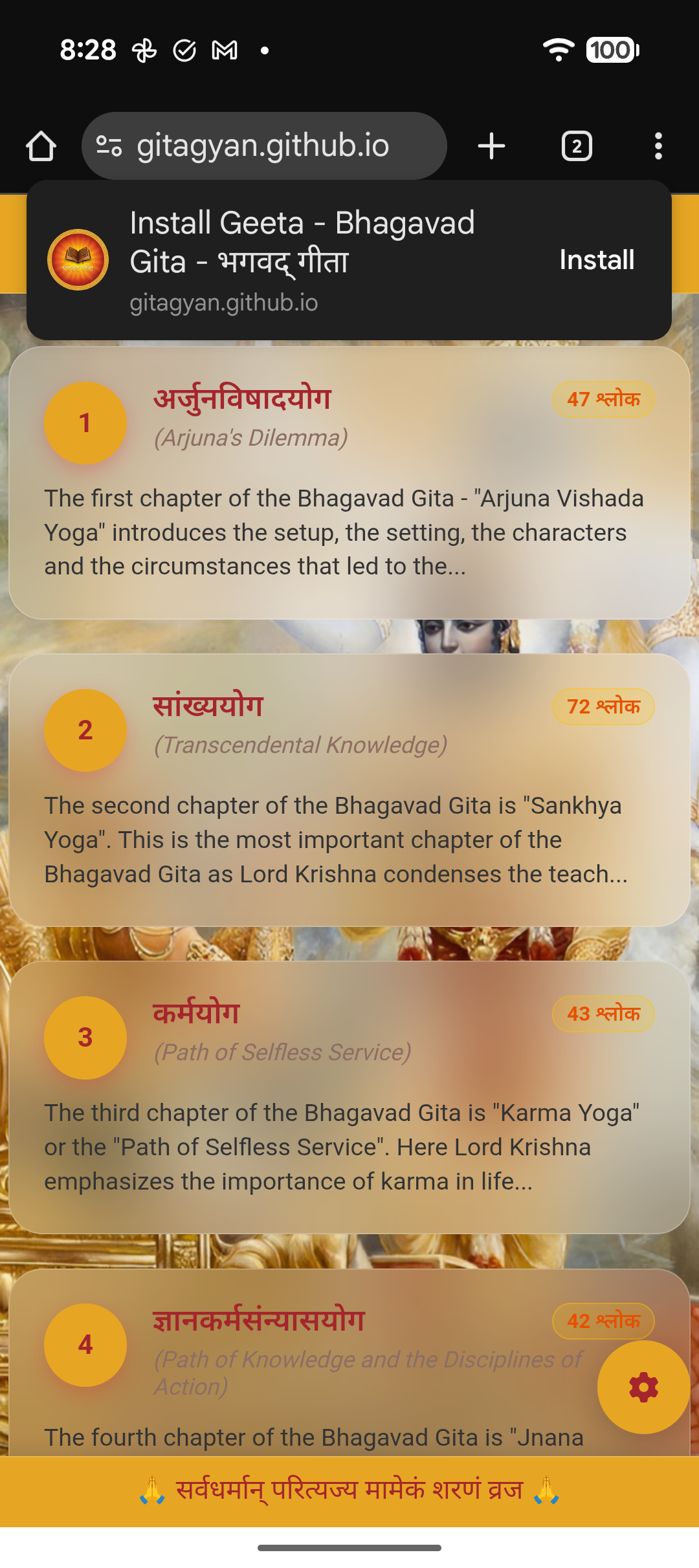Open the browser overflow menu

pyautogui.click(x=658, y=146)
